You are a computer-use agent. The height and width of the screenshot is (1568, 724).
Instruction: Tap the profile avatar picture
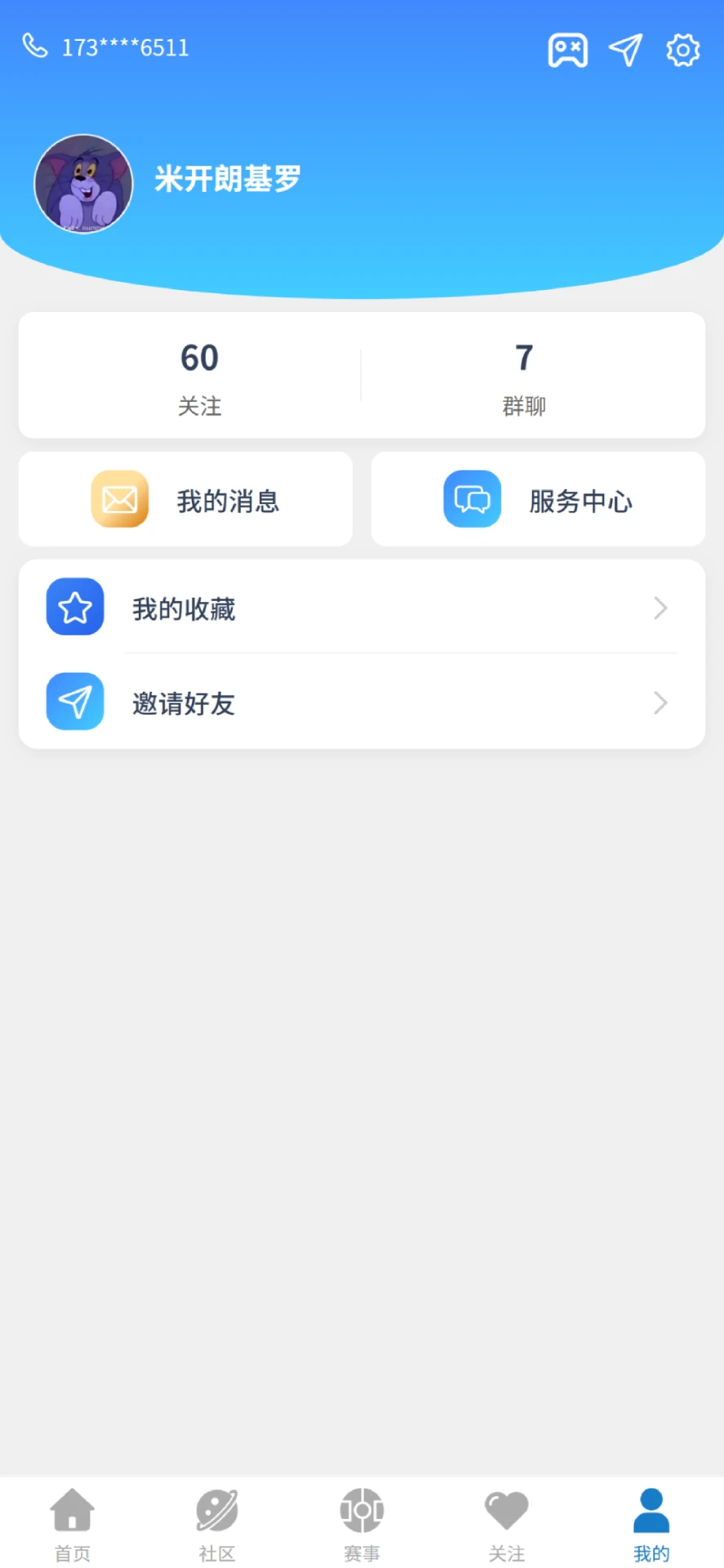(x=83, y=184)
